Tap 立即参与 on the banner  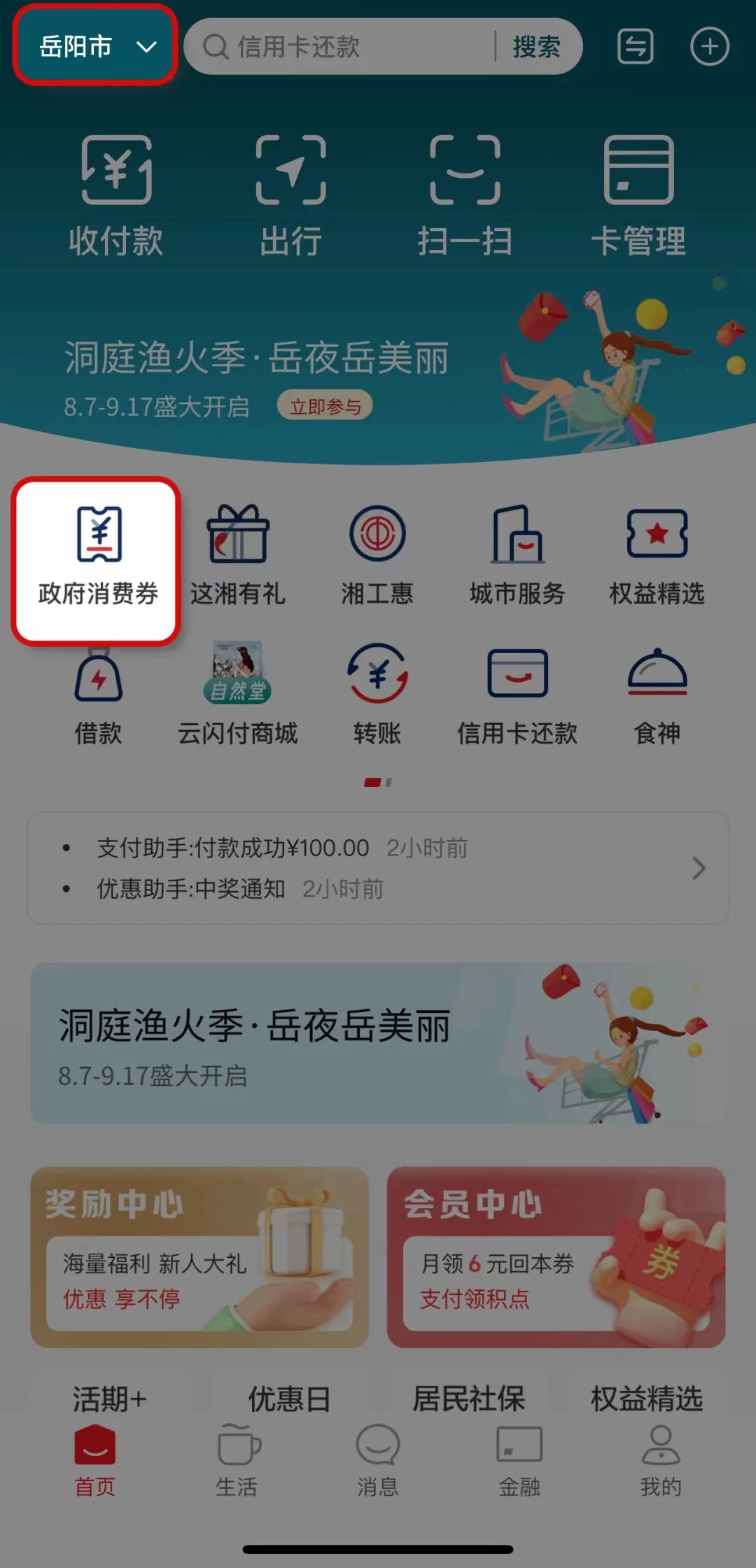325,406
